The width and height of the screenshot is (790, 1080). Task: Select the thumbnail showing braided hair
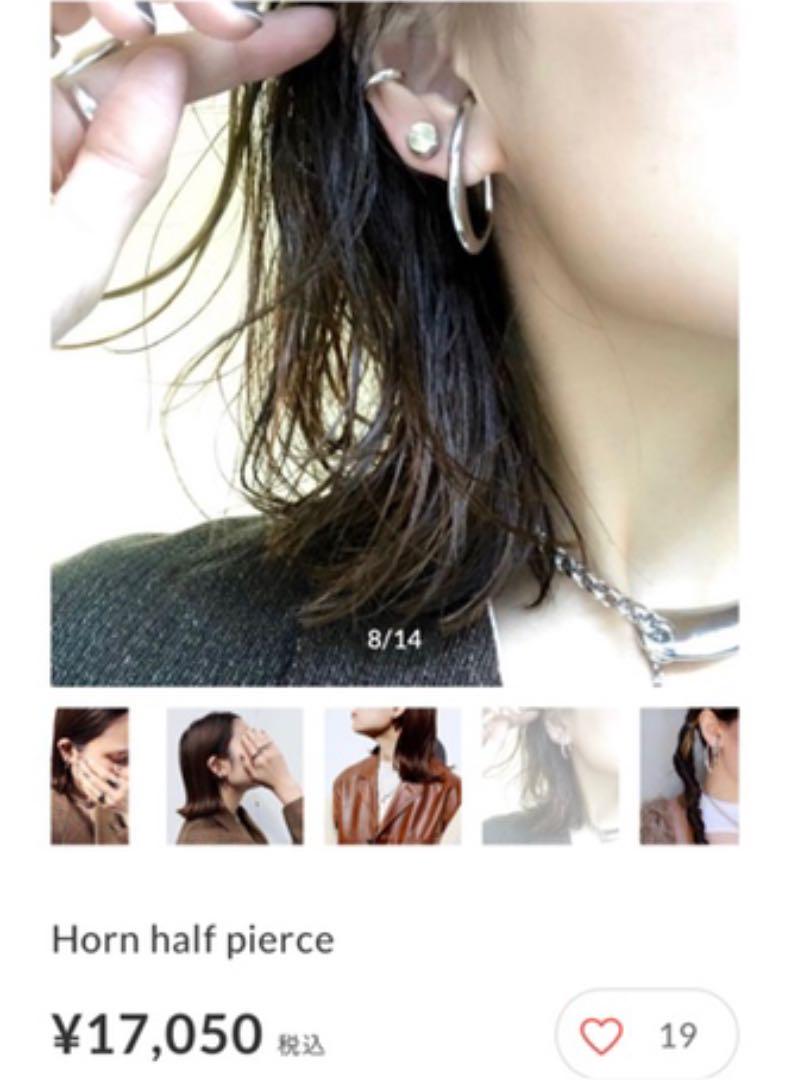[x=689, y=776]
